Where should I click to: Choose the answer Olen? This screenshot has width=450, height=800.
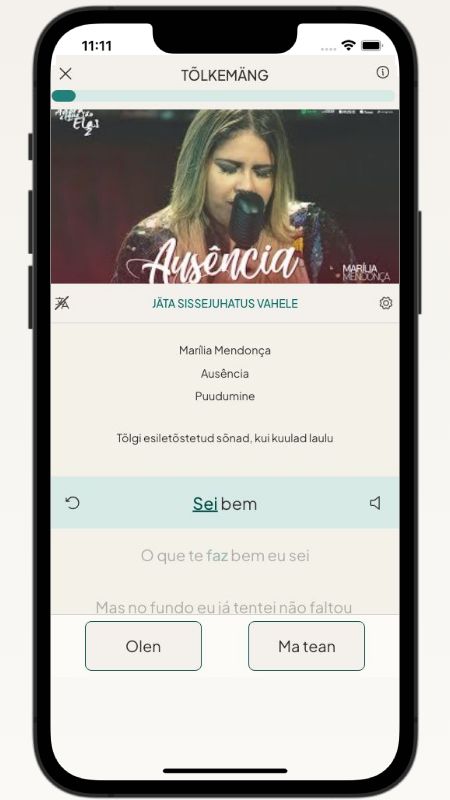coord(143,646)
